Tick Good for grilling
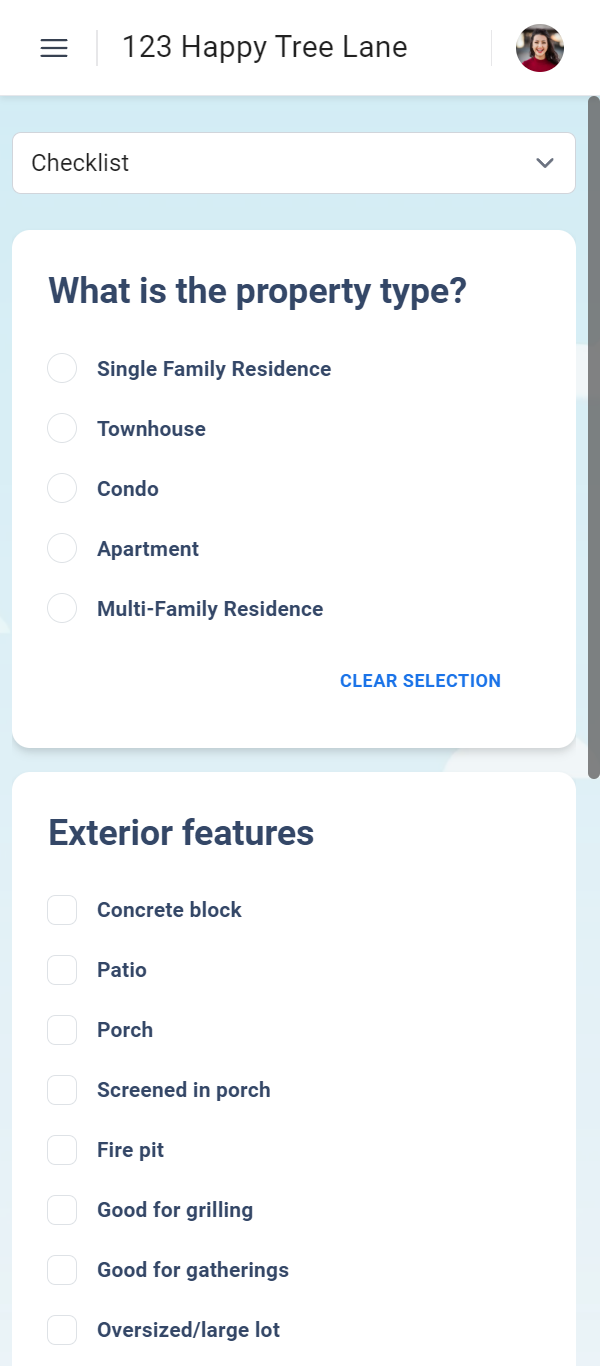 pos(62,1210)
